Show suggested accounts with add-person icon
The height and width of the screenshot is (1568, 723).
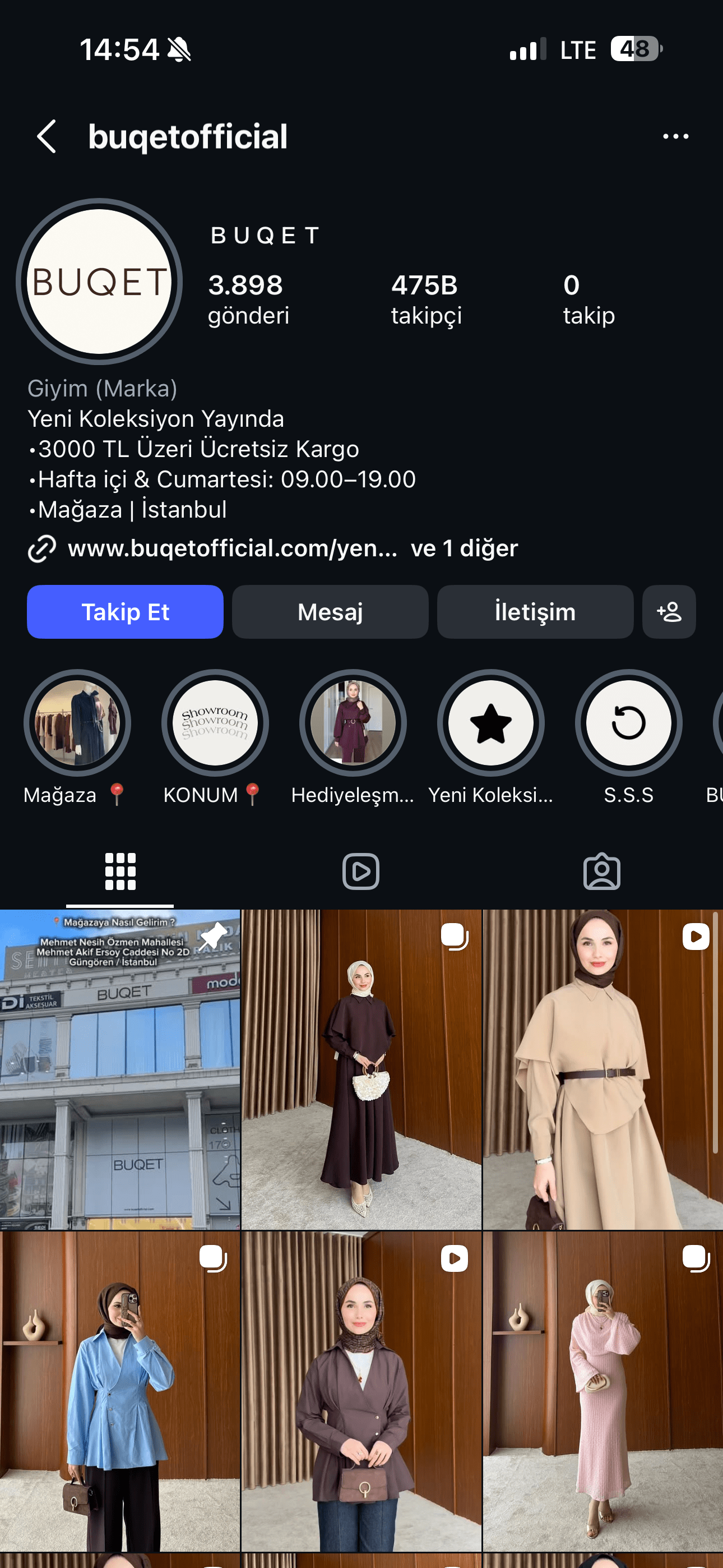(668, 612)
